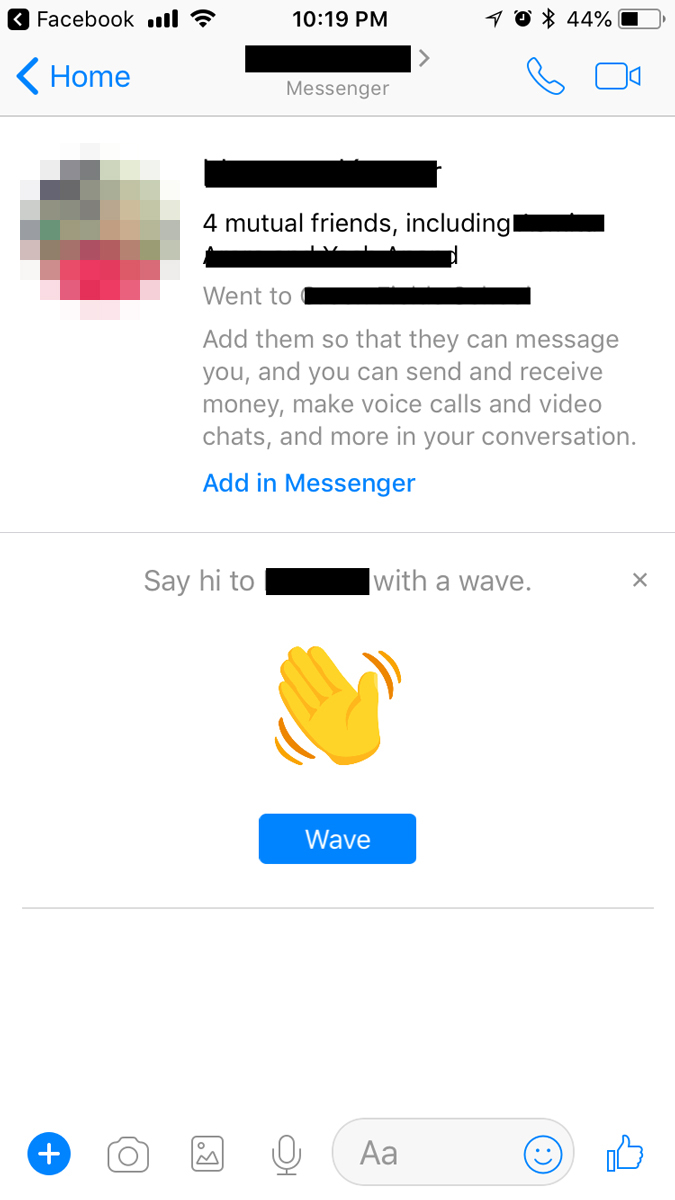Record a voice message with the microphone
Viewport: 675px width, 1200px height.
click(x=286, y=1155)
